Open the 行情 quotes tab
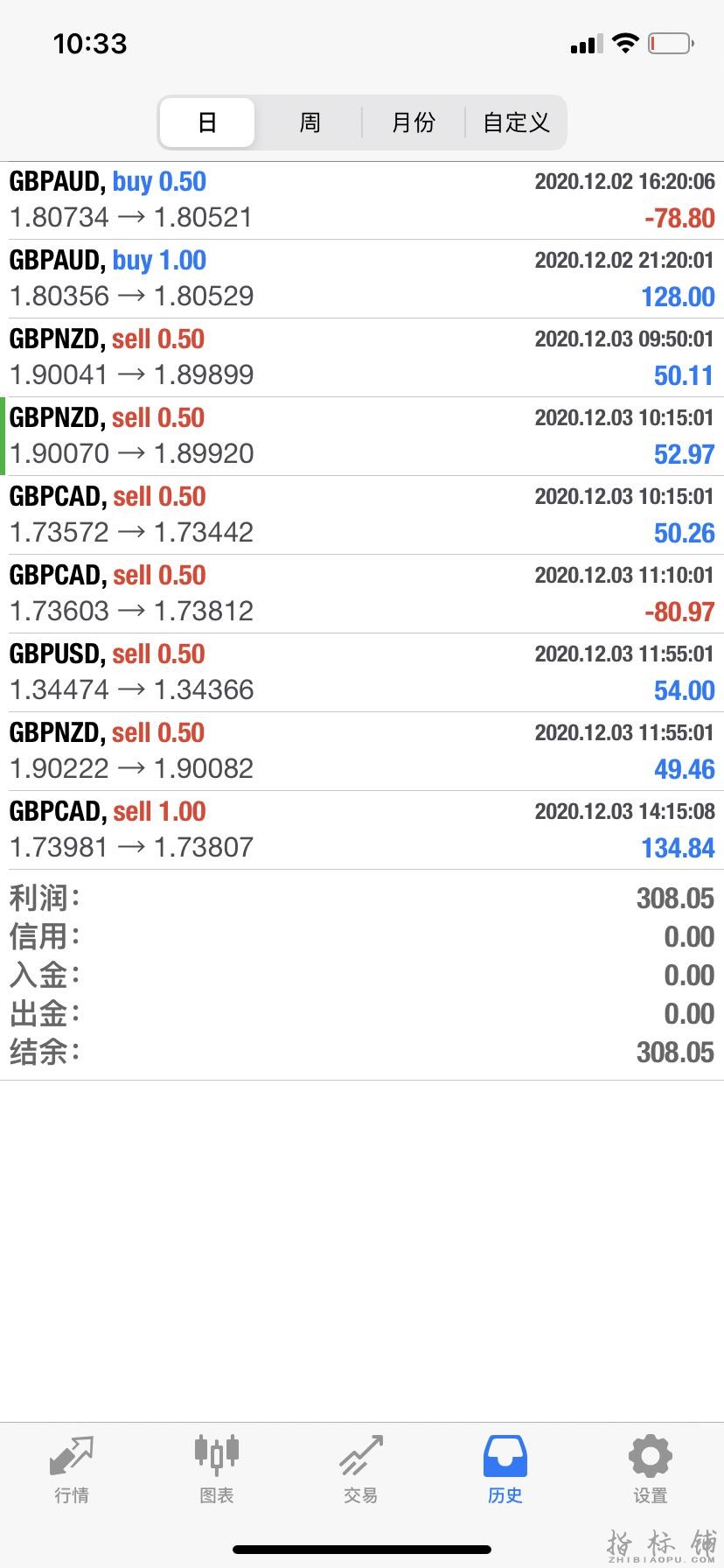This screenshot has height=1568, width=724. click(72, 1470)
